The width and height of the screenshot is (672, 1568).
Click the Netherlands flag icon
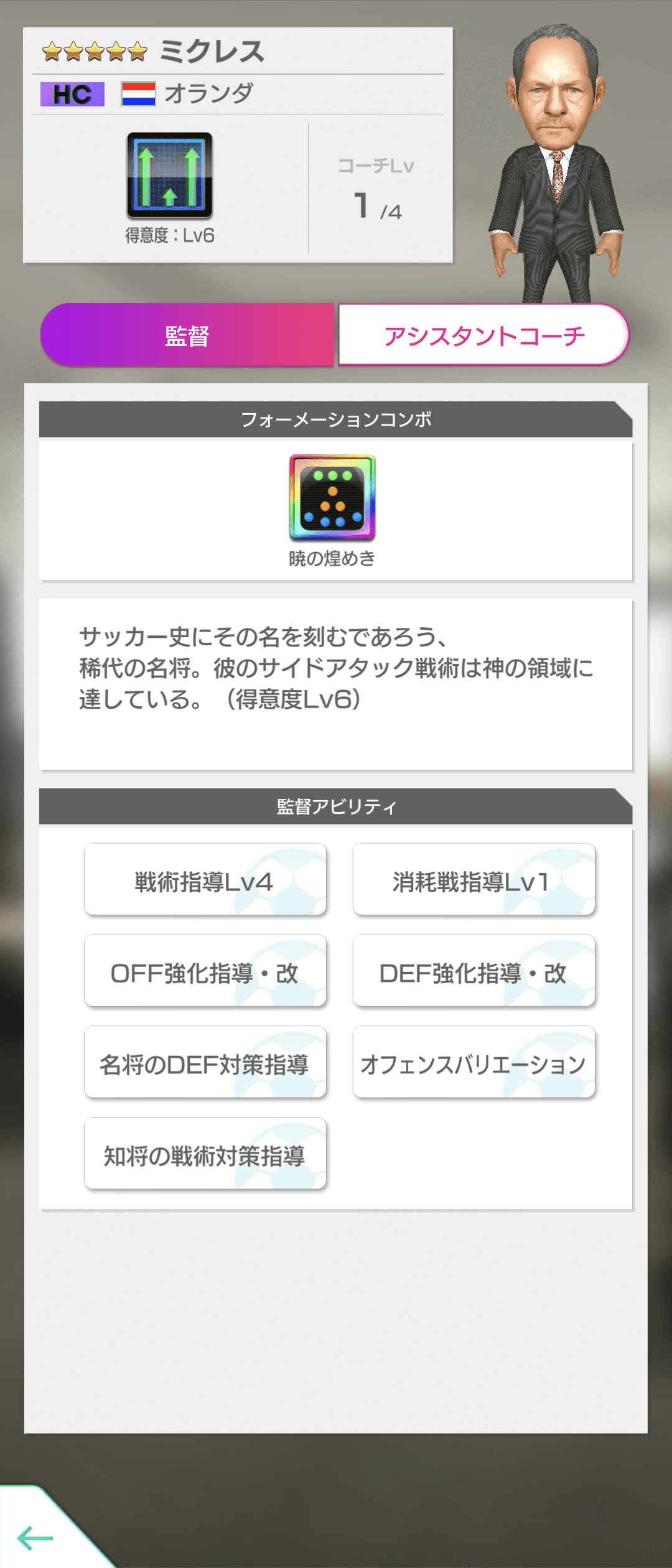pos(139,95)
